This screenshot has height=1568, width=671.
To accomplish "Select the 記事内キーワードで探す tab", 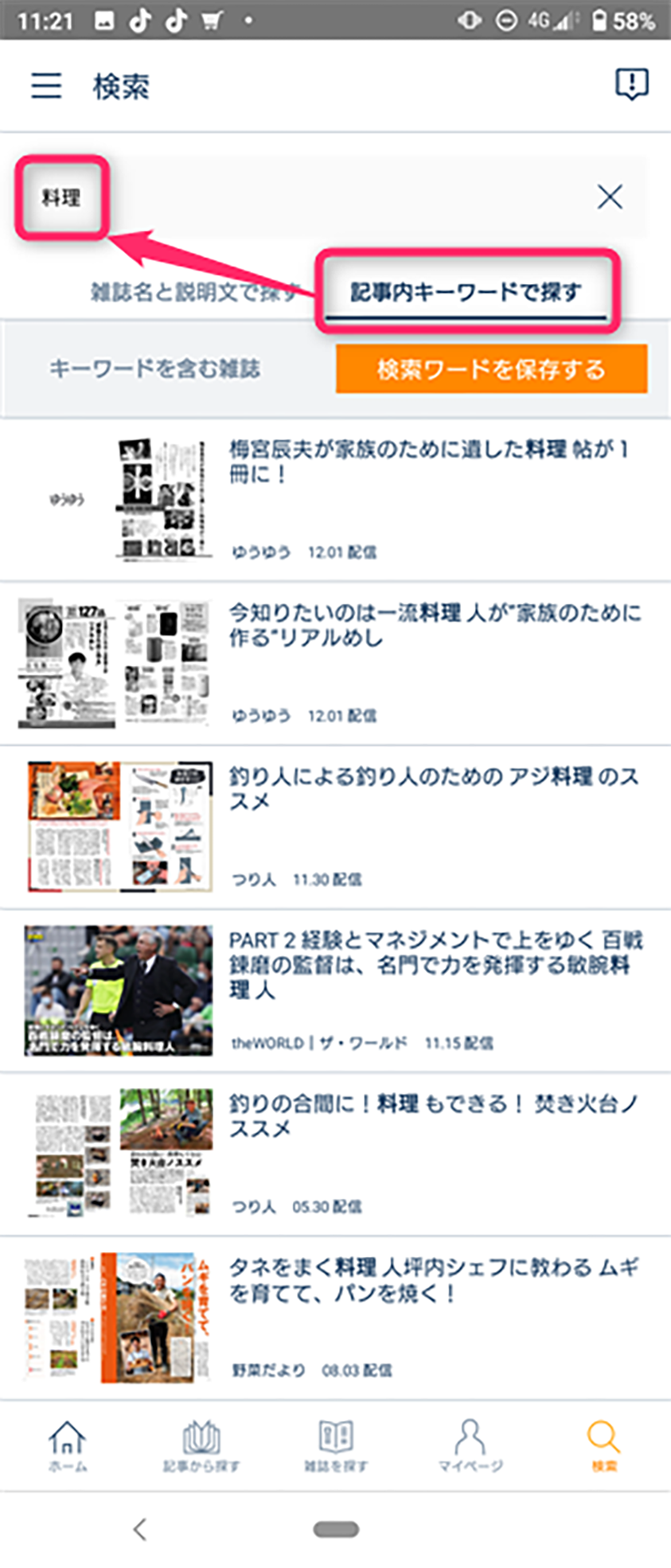I will click(466, 292).
